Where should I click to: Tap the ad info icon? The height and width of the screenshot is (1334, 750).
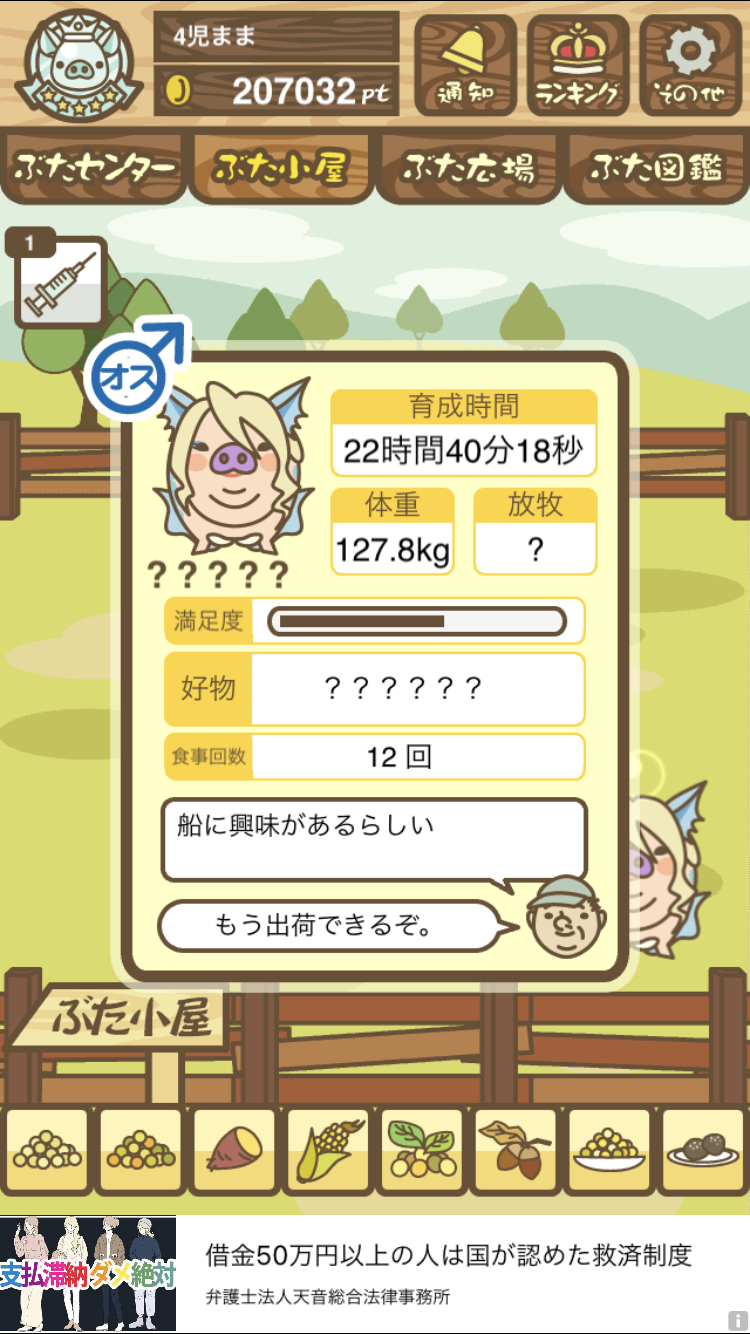click(738, 1321)
